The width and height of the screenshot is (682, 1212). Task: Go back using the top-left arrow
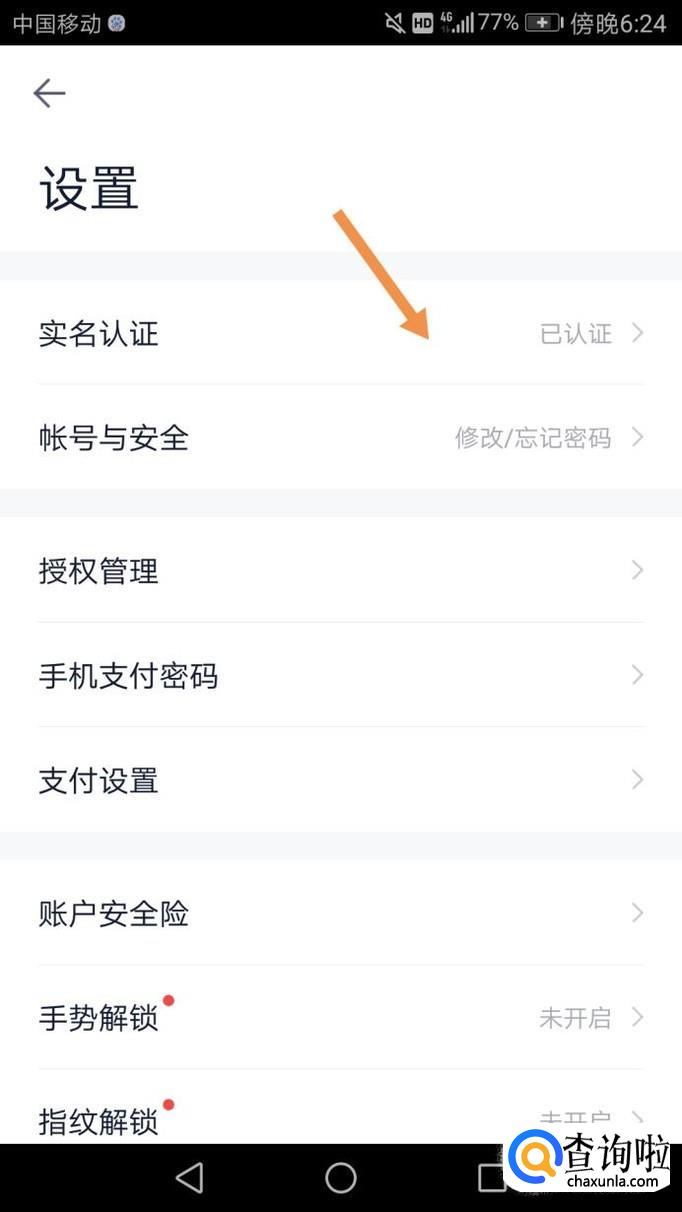[49, 94]
